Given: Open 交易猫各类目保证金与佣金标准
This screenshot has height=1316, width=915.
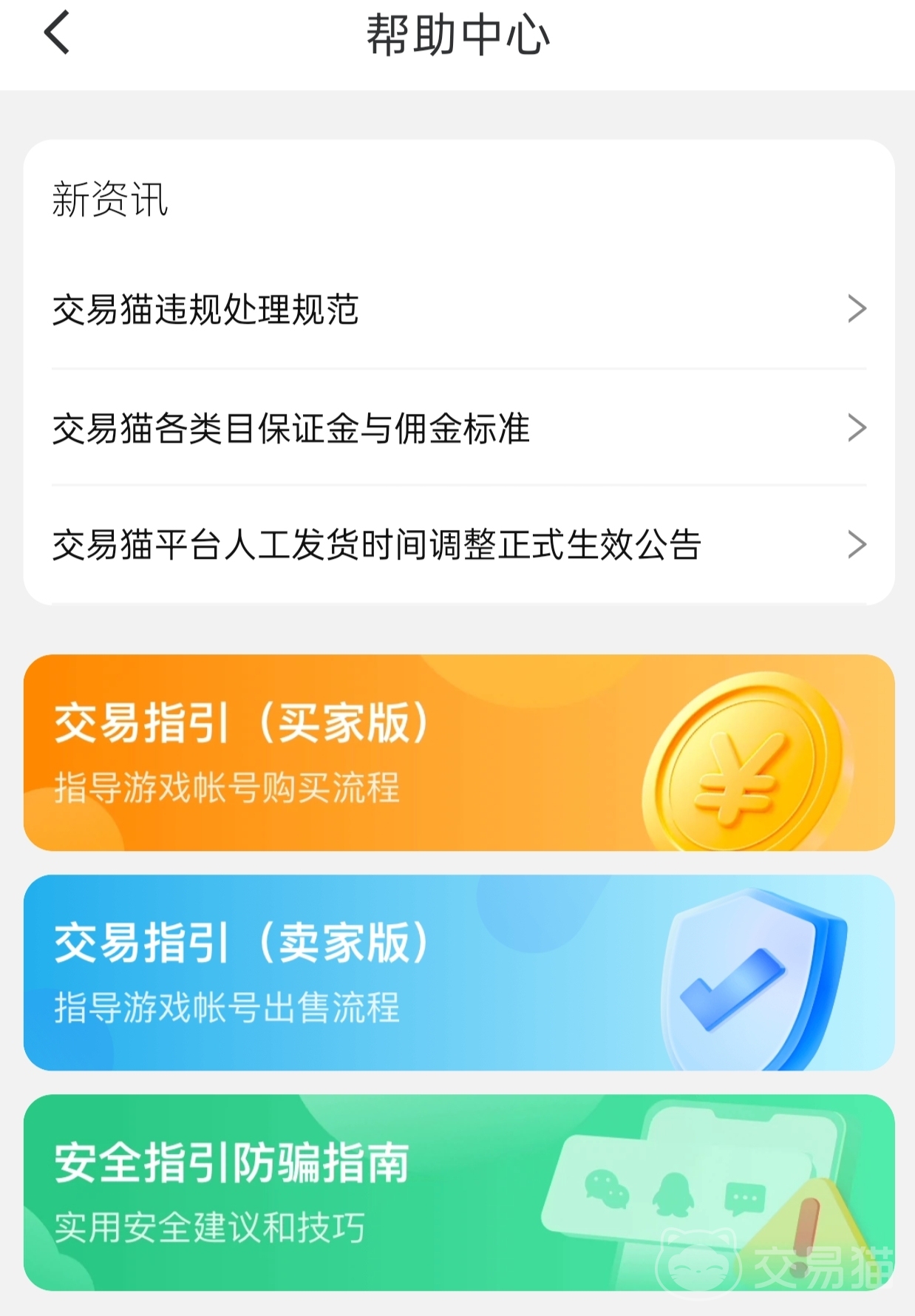Looking at the screenshot, I should (x=458, y=428).
